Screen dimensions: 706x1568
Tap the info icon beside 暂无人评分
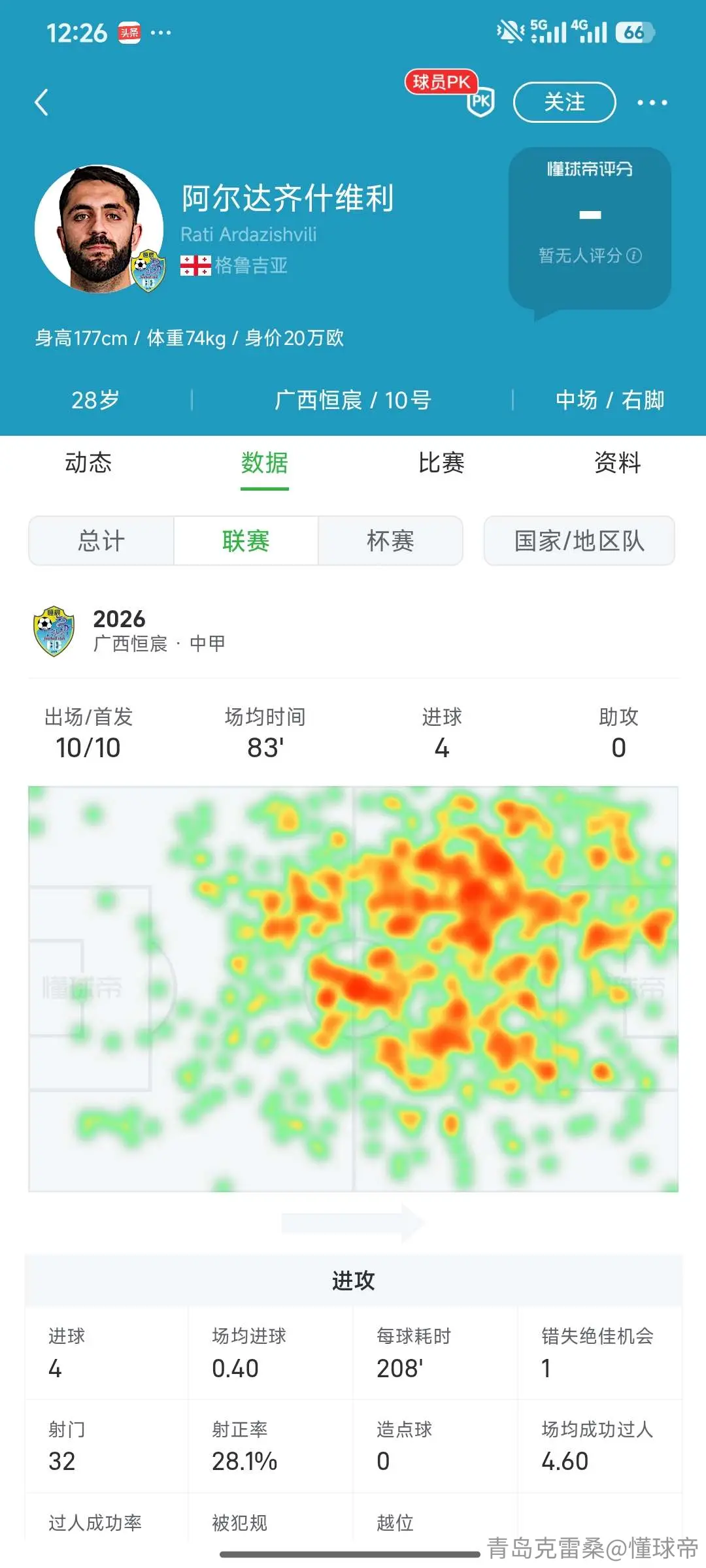pos(634,255)
